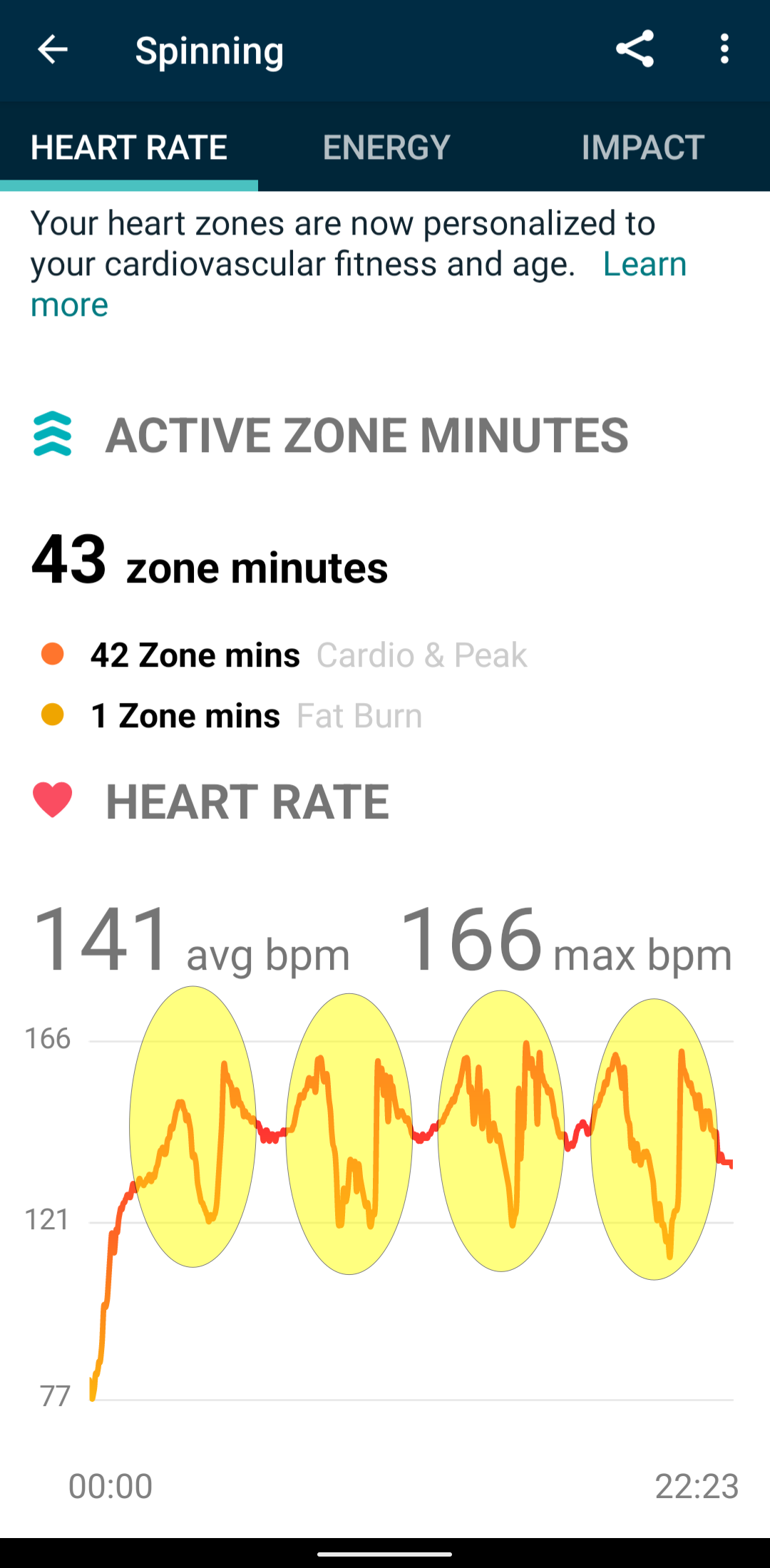Select the Heart Rate tab

click(x=129, y=148)
